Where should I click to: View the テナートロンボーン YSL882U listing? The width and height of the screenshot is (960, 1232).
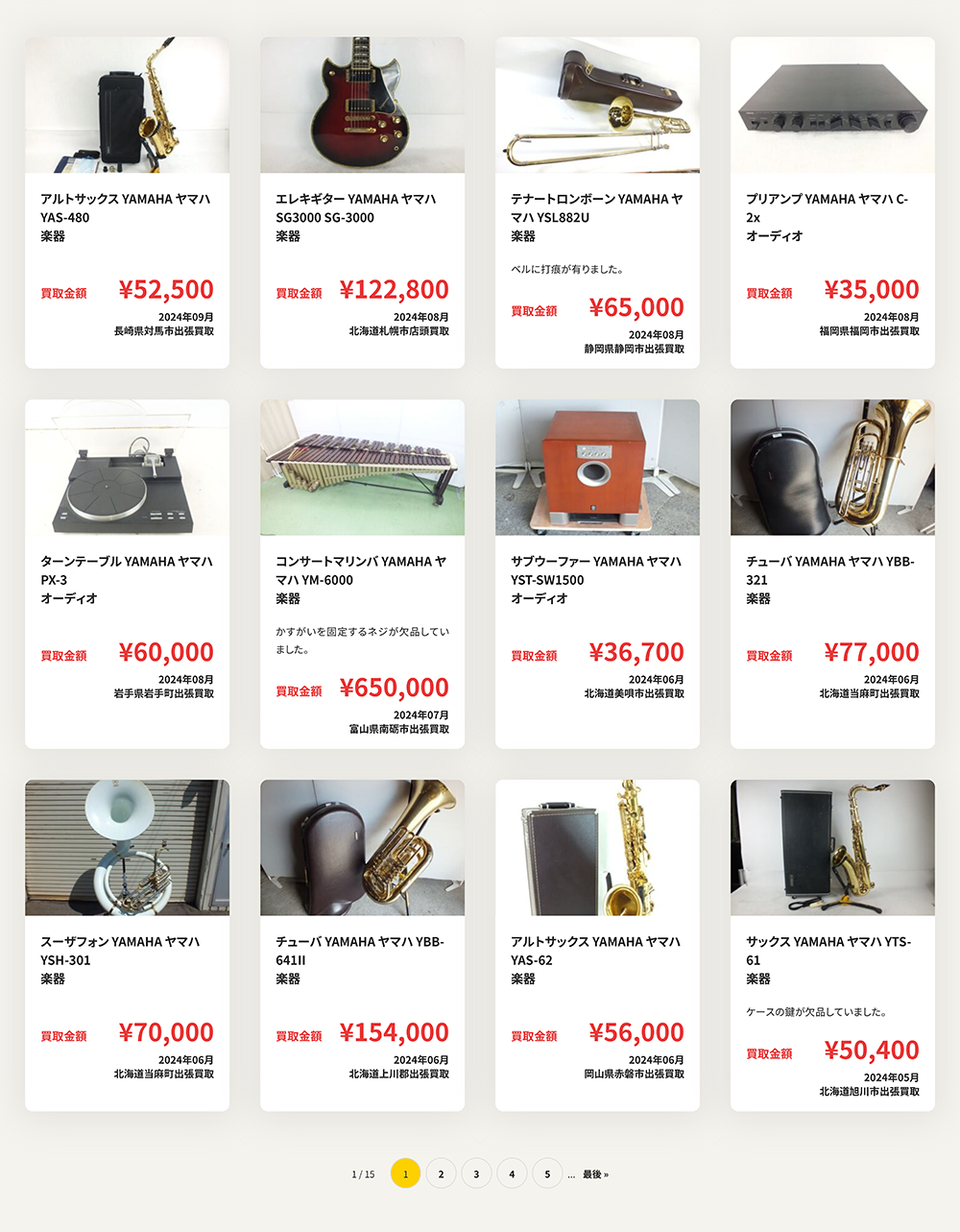click(x=597, y=202)
